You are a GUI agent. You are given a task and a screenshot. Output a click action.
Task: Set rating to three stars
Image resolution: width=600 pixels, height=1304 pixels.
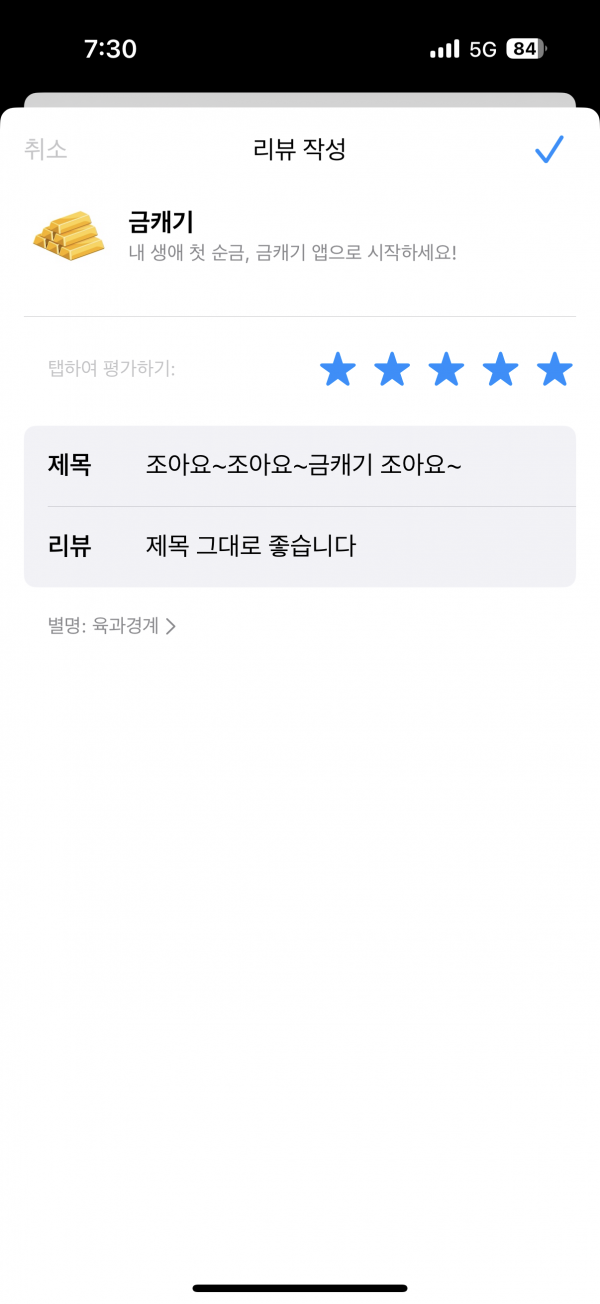(x=446, y=370)
